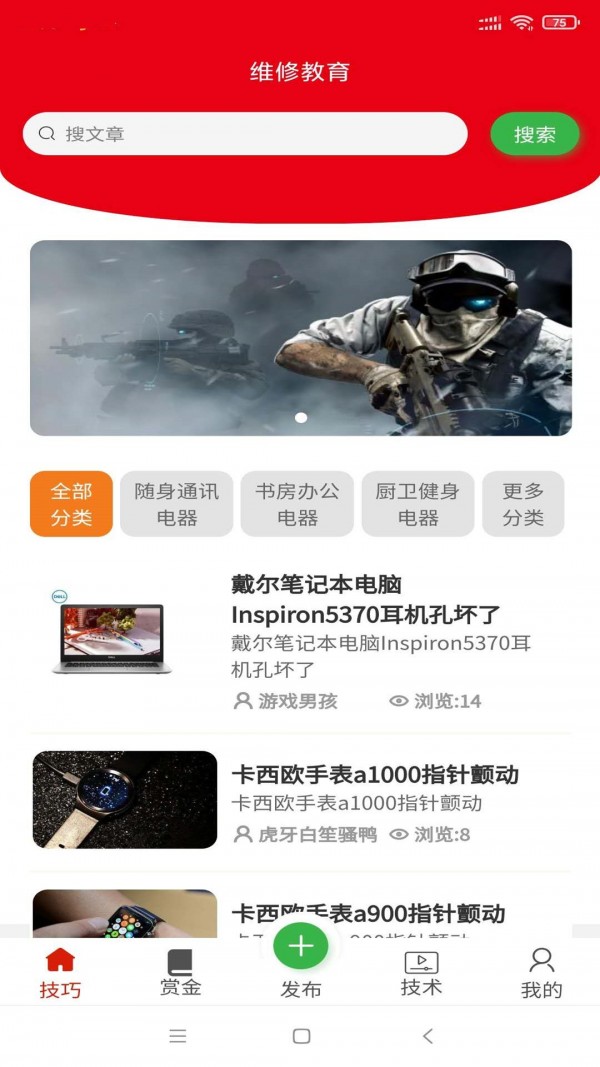600x1067 pixels.
Task: Open 更多分类 for more categories
Action: click(523, 504)
